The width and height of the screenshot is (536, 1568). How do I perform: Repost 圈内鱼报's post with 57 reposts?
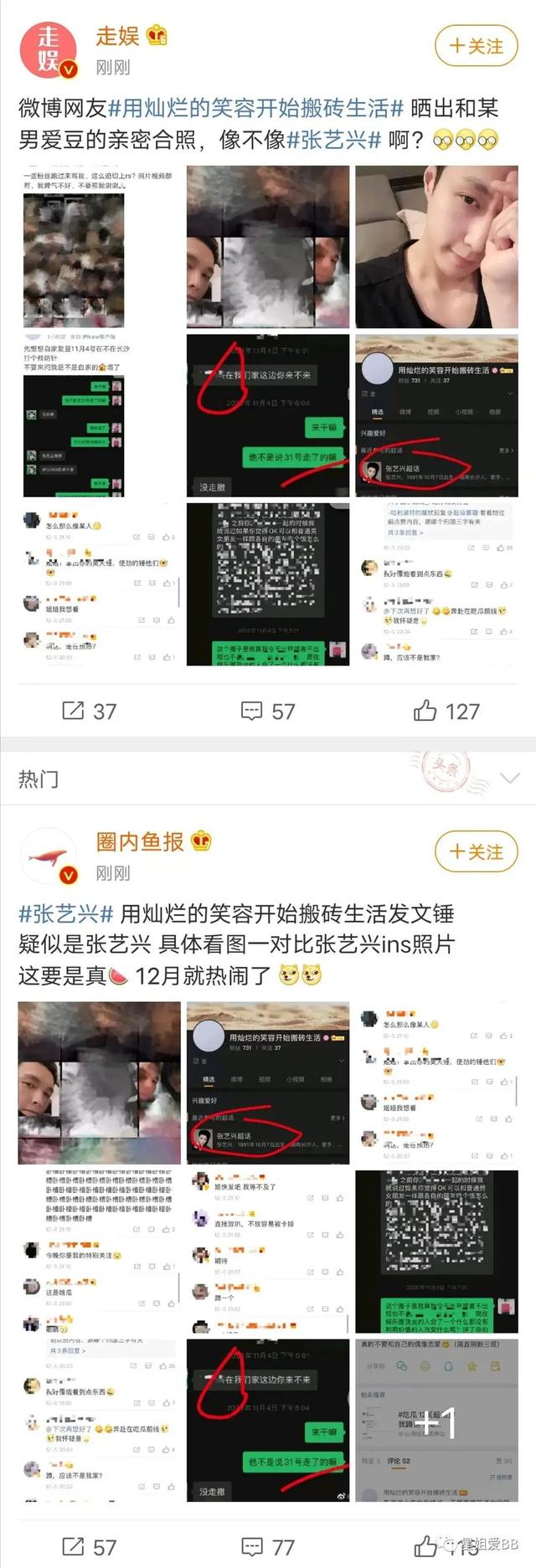pos(90,1547)
